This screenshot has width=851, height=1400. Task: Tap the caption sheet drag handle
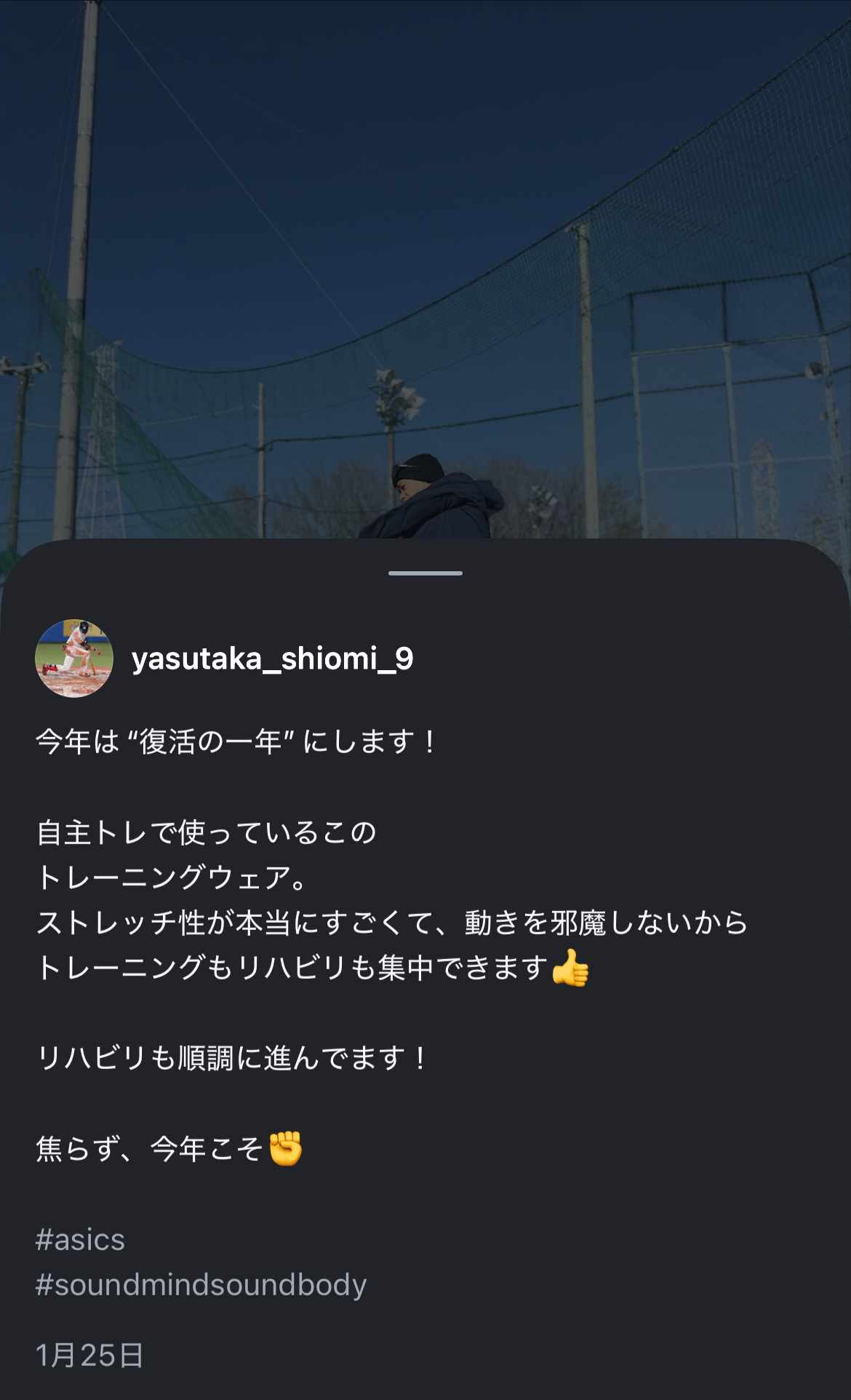click(425, 573)
